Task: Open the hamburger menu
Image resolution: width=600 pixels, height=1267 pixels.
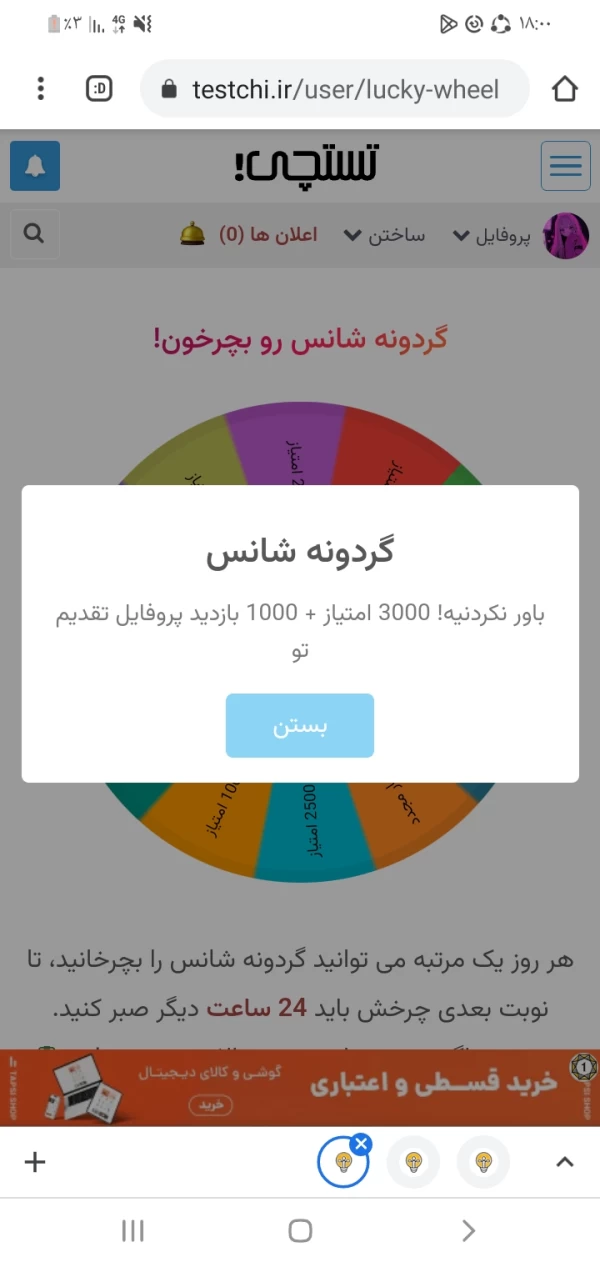Action: click(565, 166)
